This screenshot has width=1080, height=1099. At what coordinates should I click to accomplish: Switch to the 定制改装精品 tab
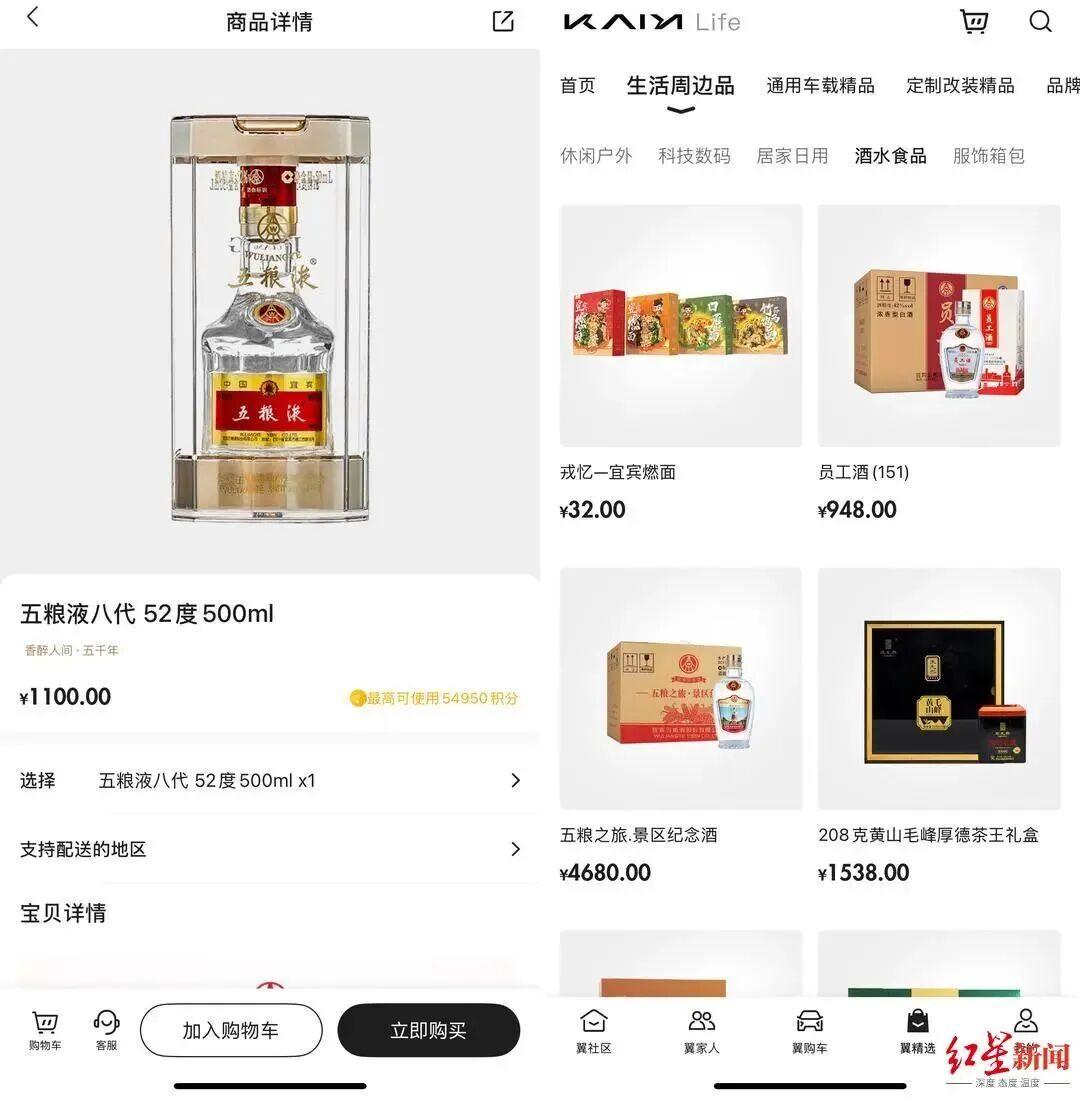[960, 86]
